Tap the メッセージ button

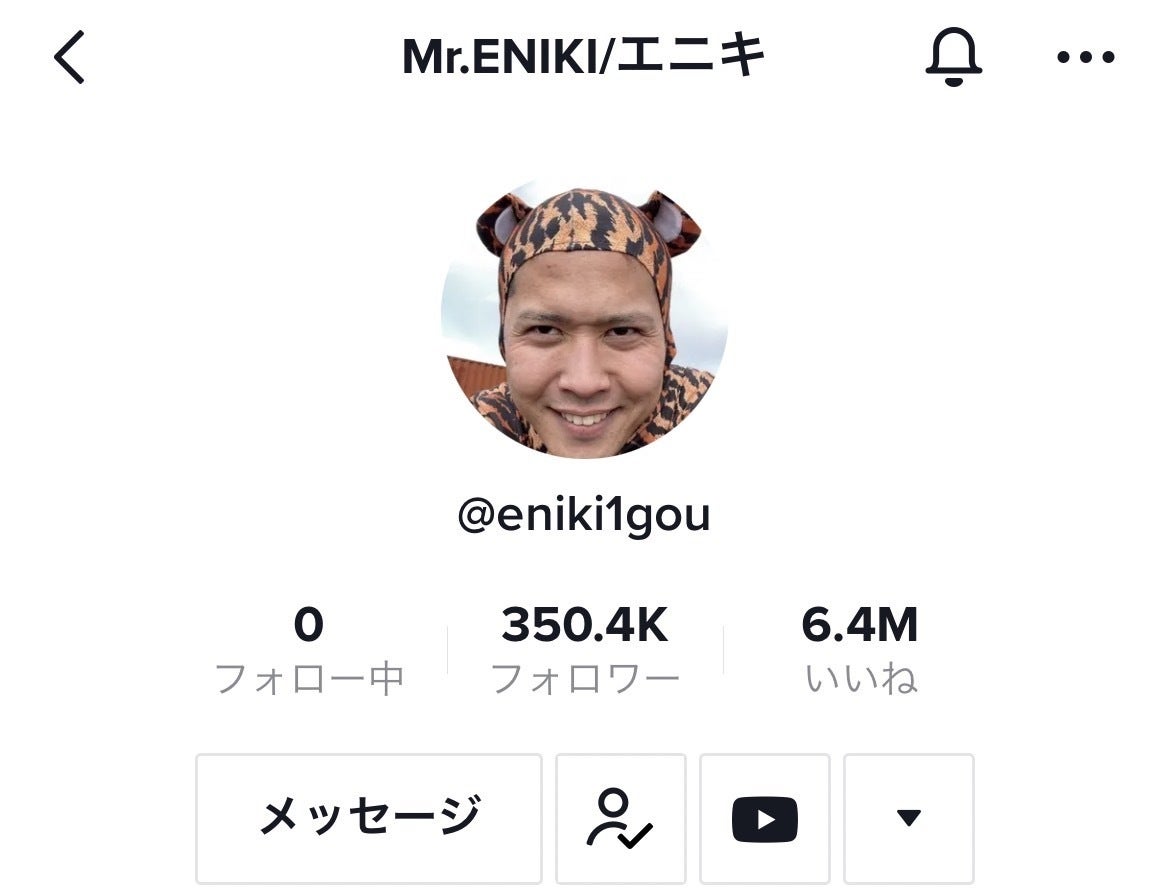click(369, 819)
